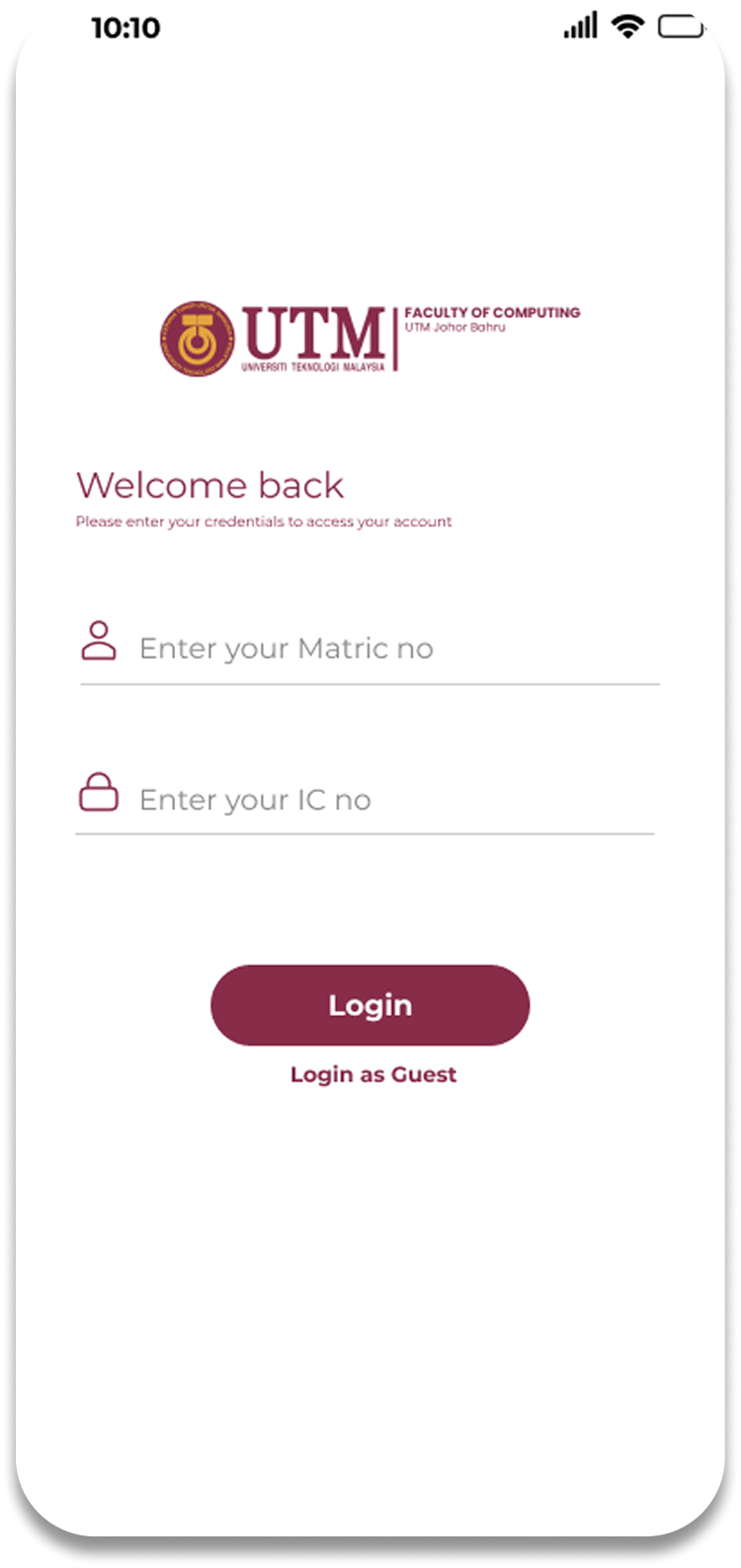Continue with Login as Guest
This screenshot has height=1568, width=741.
click(x=373, y=1074)
